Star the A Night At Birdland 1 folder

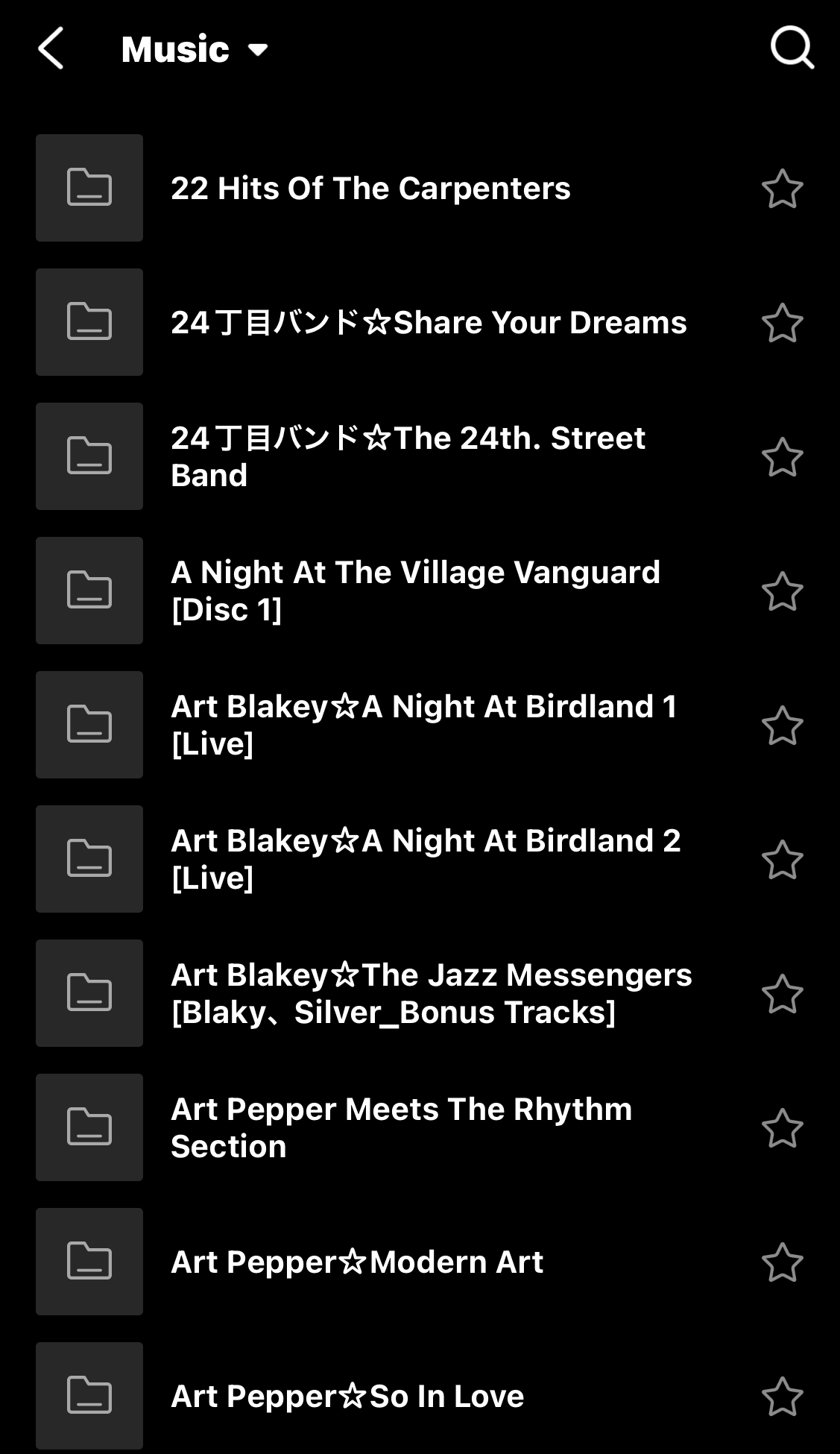[x=782, y=726]
